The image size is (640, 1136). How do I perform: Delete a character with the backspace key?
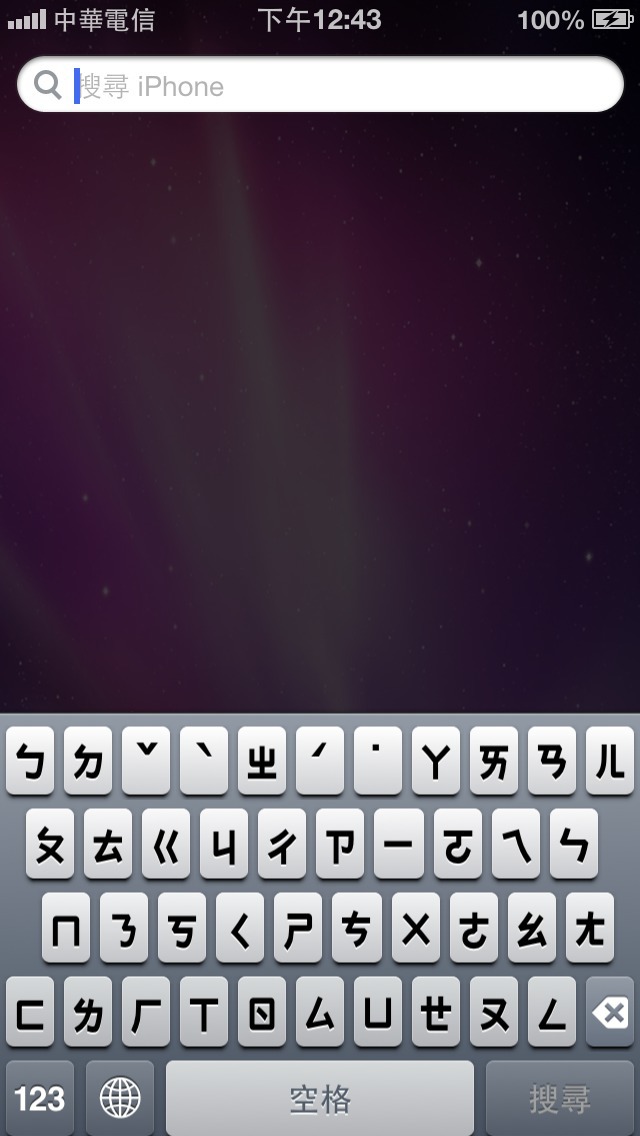coord(610,1011)
